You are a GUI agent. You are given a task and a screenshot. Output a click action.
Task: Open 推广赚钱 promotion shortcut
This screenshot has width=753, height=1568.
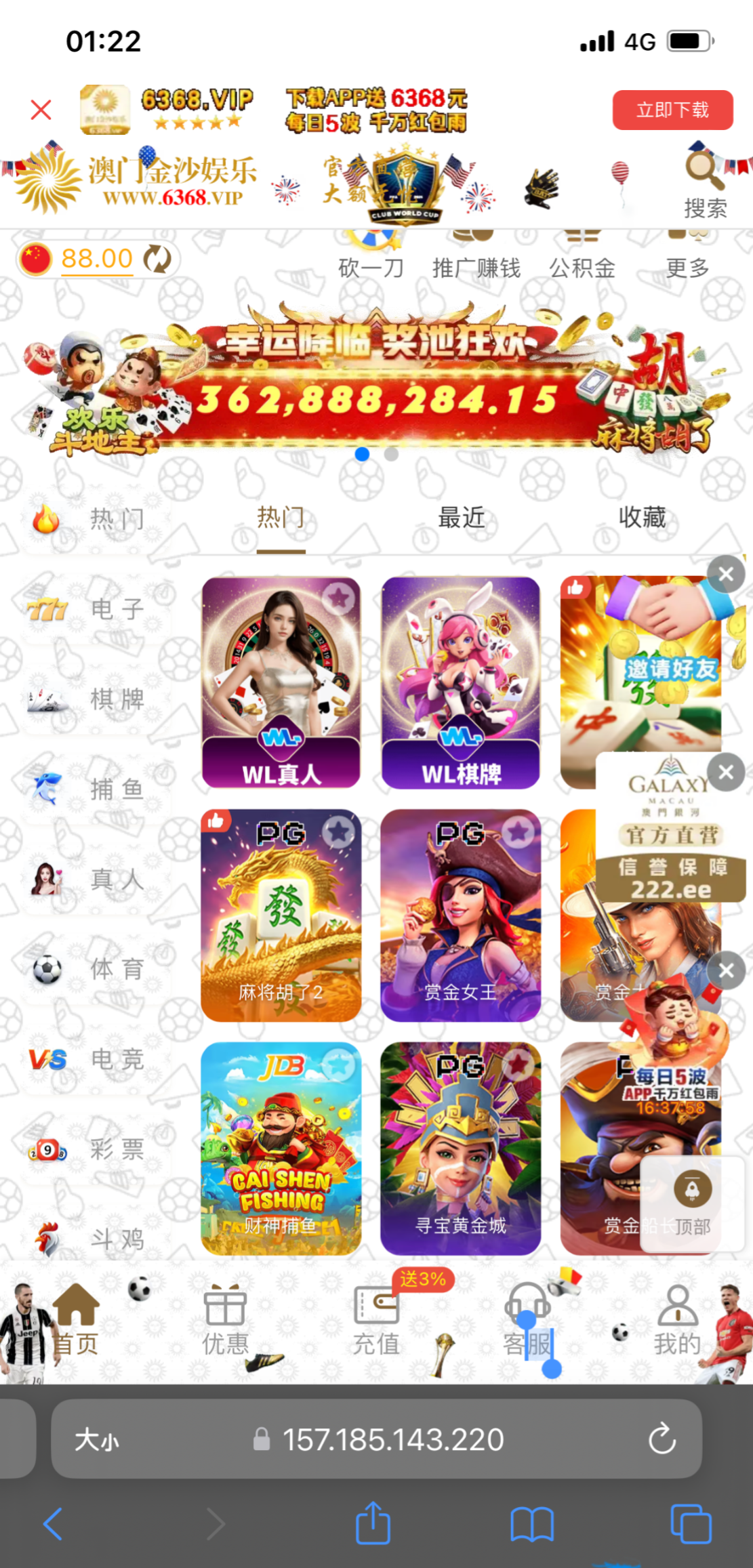tap(476, 267)
